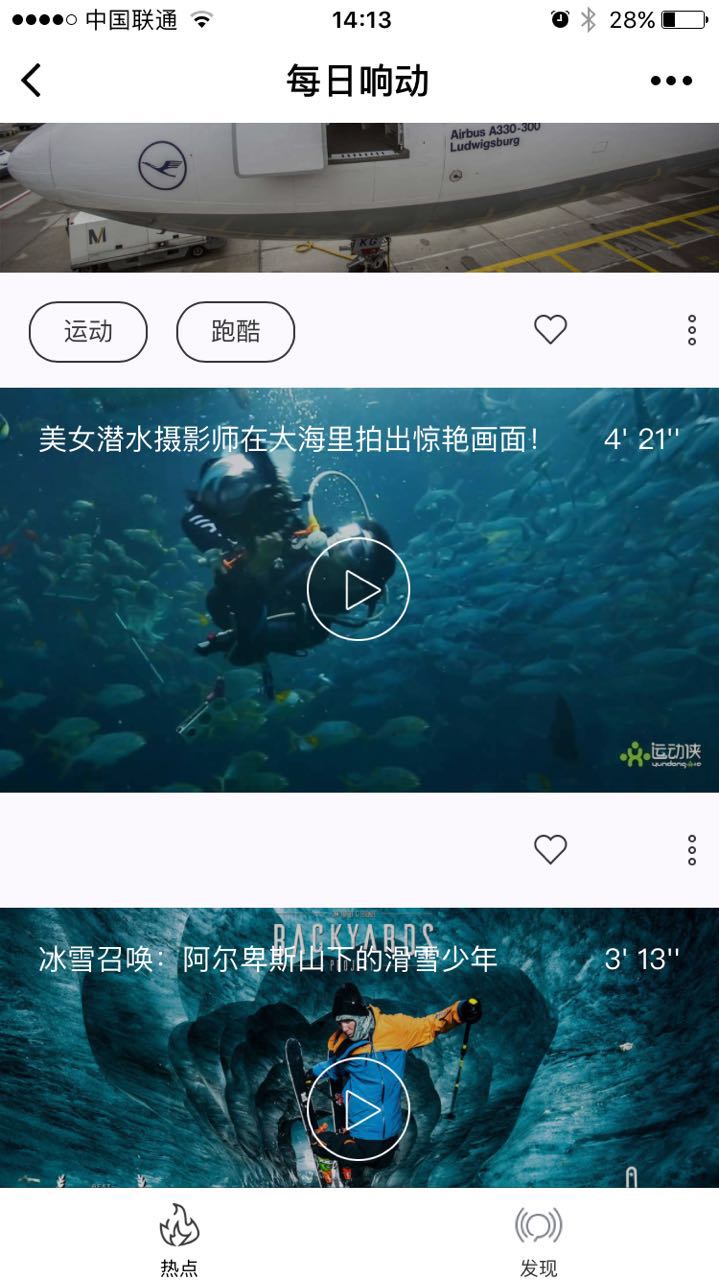Image resolution: width=719 pixels, height=1280 pixels.
Task: Like the video tagged 运动 and 跑酷
Action: [550, 330]
